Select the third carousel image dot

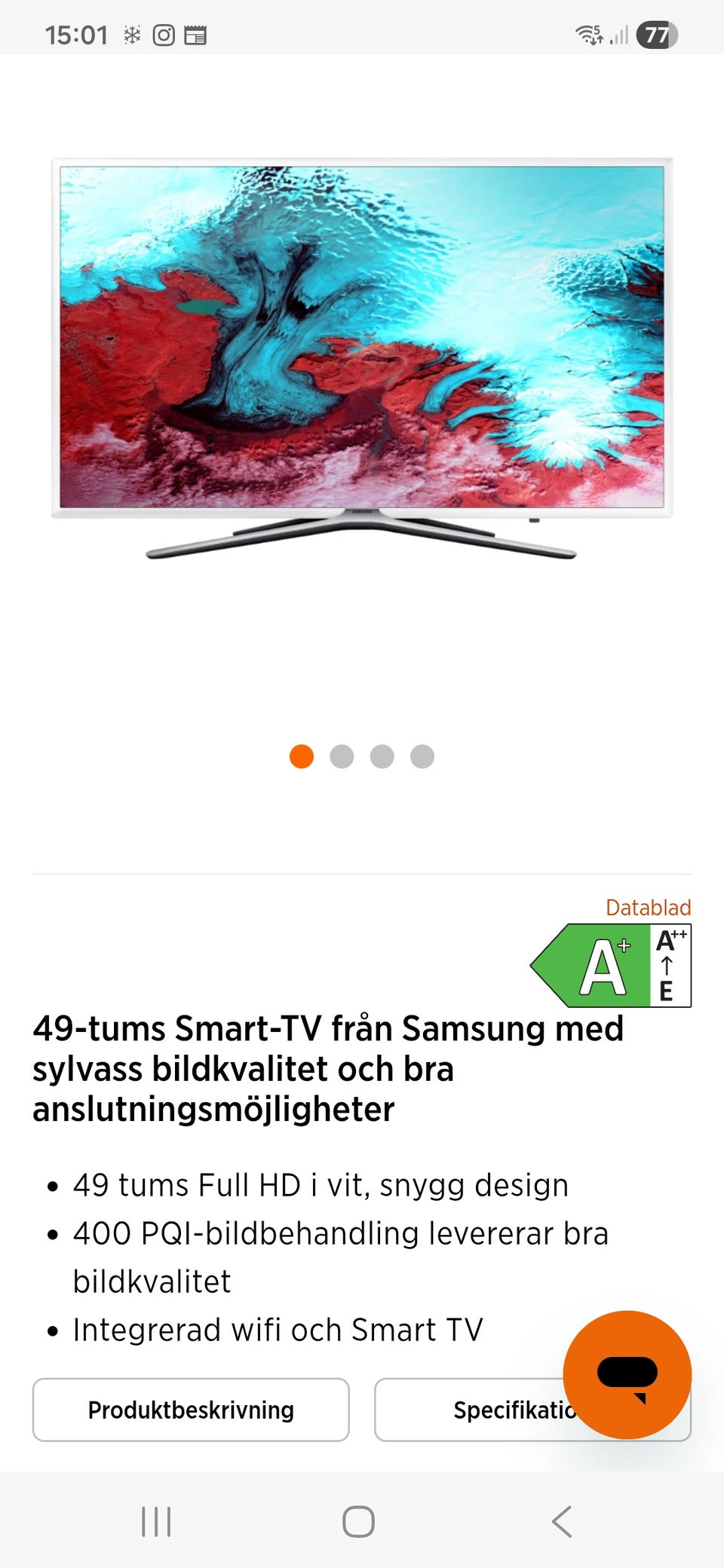point(383,756)
